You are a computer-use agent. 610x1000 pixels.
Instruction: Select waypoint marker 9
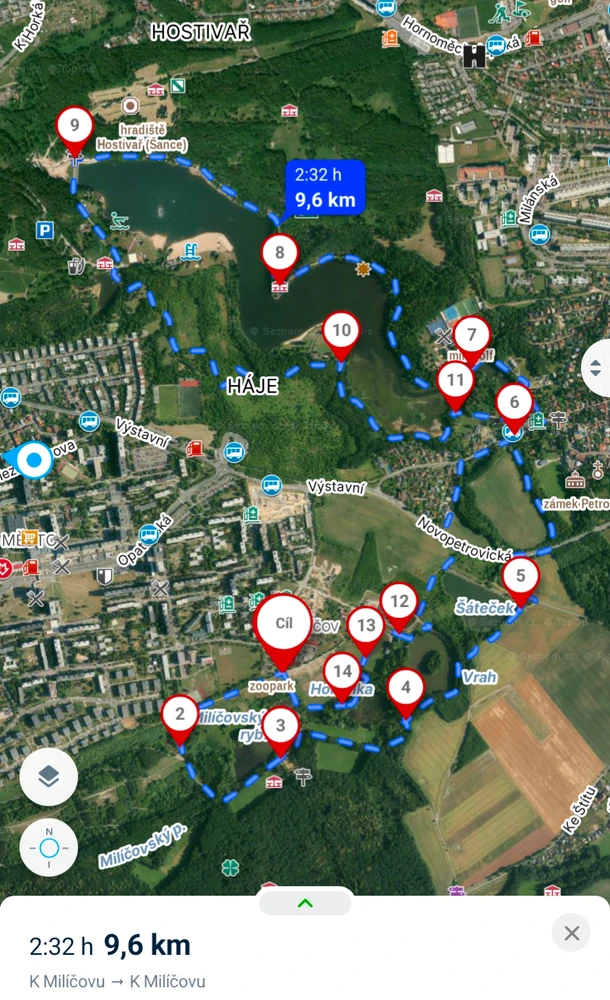click(x=74, y=127)
